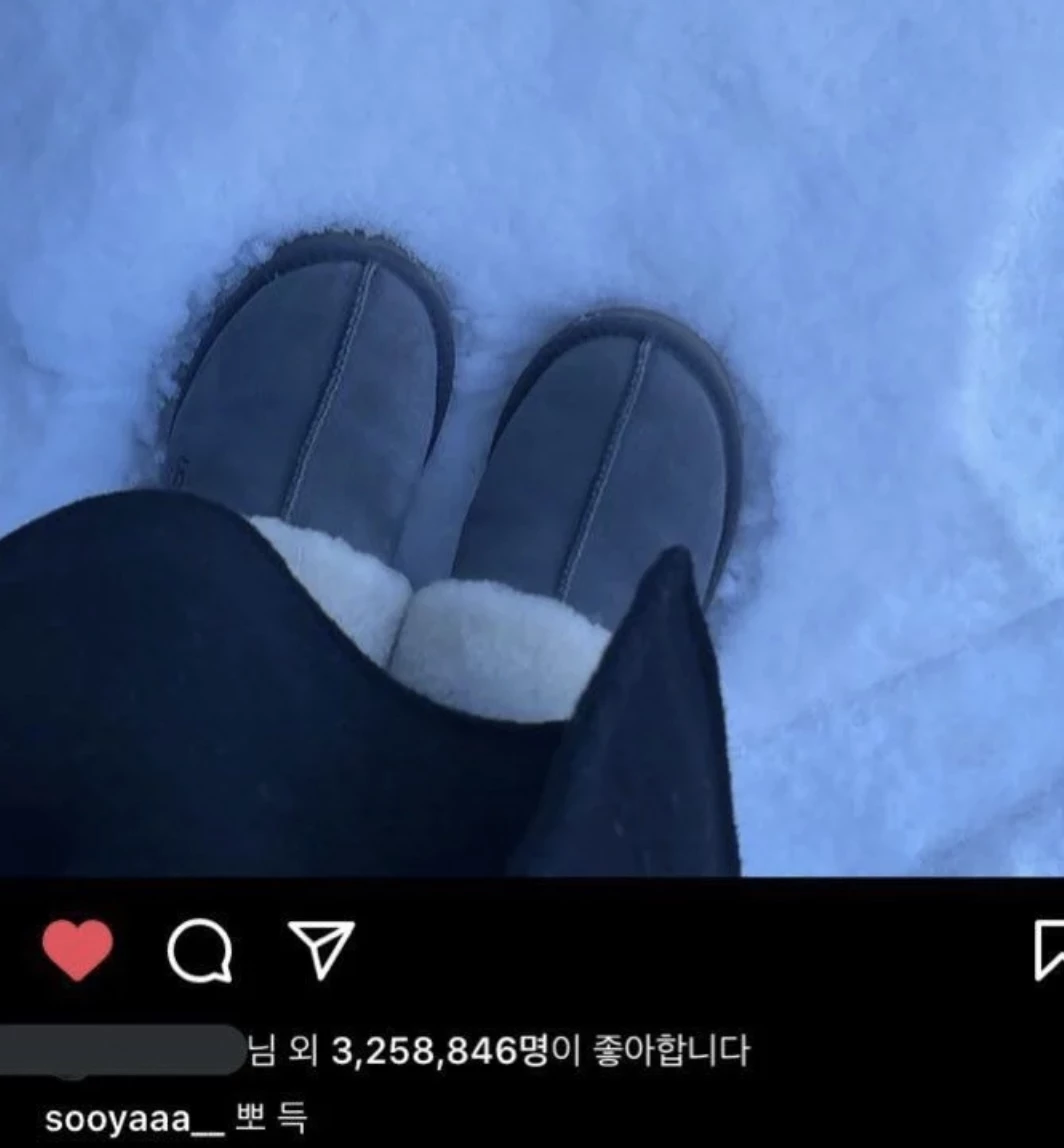Unlike the post with the red heart

point(77,950)
